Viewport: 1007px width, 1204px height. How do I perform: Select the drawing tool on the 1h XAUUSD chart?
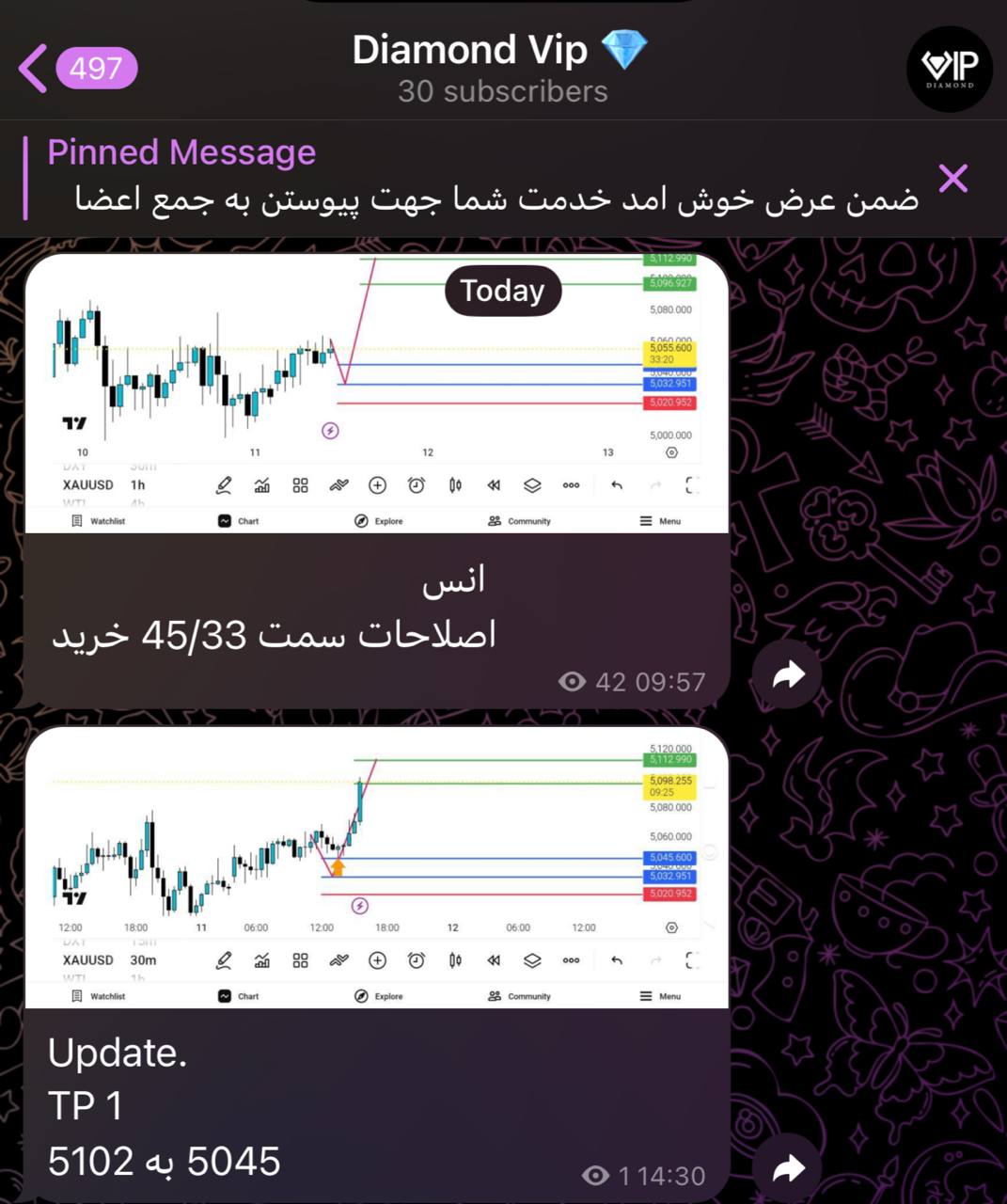(x=223, y=484)
